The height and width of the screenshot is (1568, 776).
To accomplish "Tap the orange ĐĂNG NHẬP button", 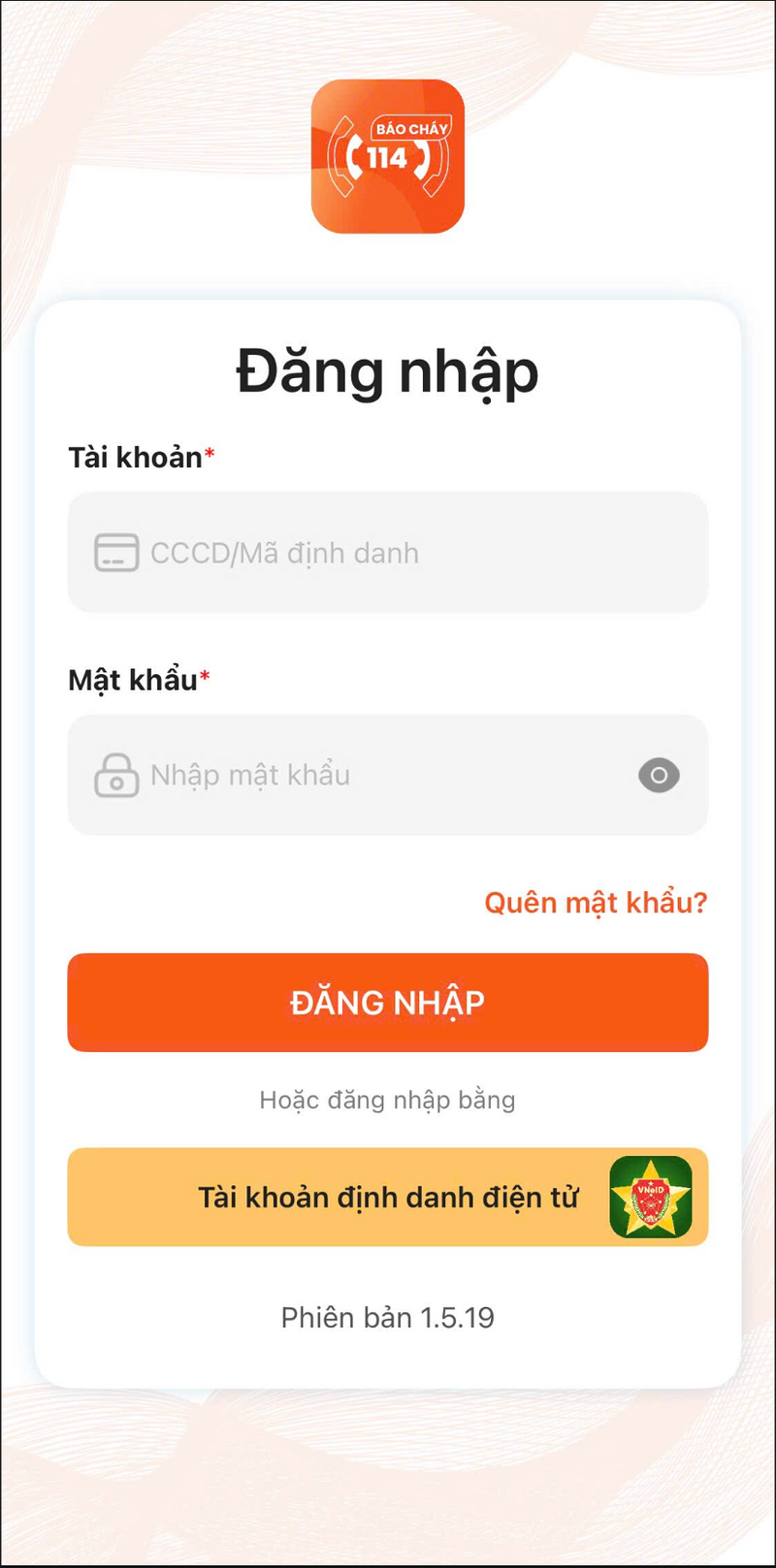I will coord(388,1003).
